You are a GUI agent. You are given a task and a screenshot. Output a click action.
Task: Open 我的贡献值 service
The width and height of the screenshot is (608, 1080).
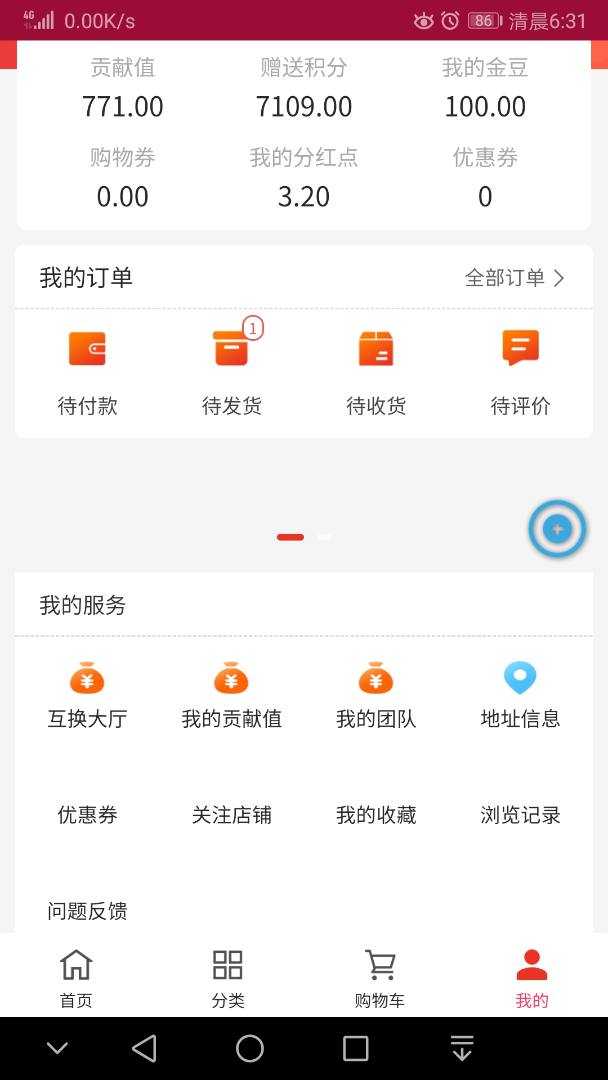point(232,696)
